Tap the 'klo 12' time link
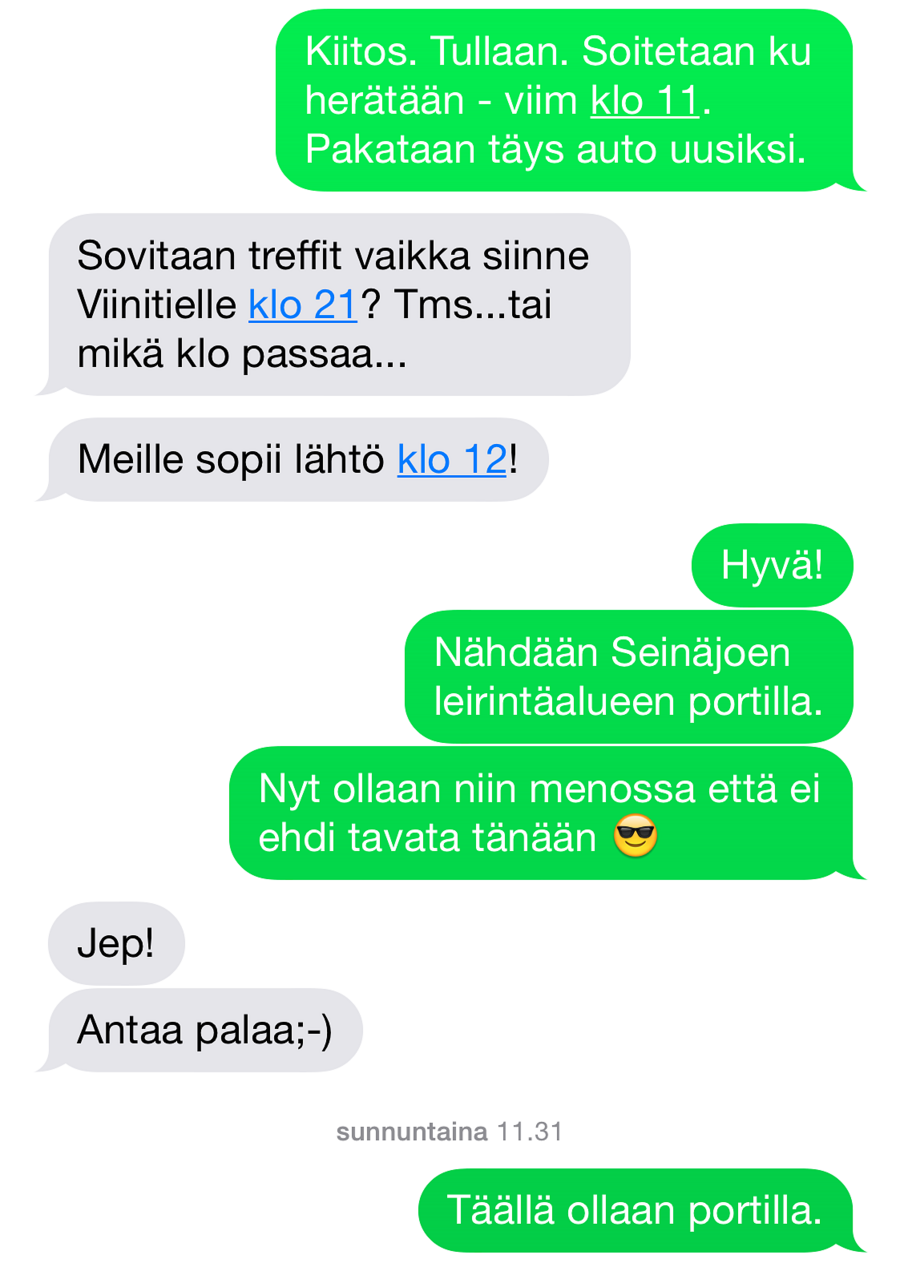Viewport: 900px width, 1263px height. (452, 459)
